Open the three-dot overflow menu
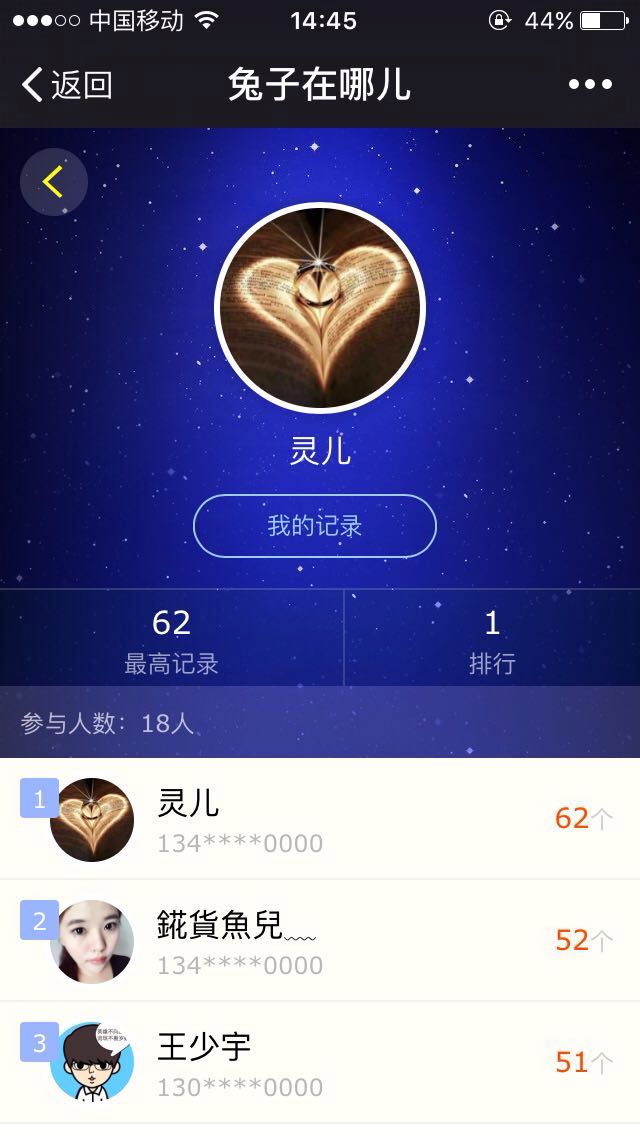The height and width of the screenshot is (1136, 640). (590, 85)
